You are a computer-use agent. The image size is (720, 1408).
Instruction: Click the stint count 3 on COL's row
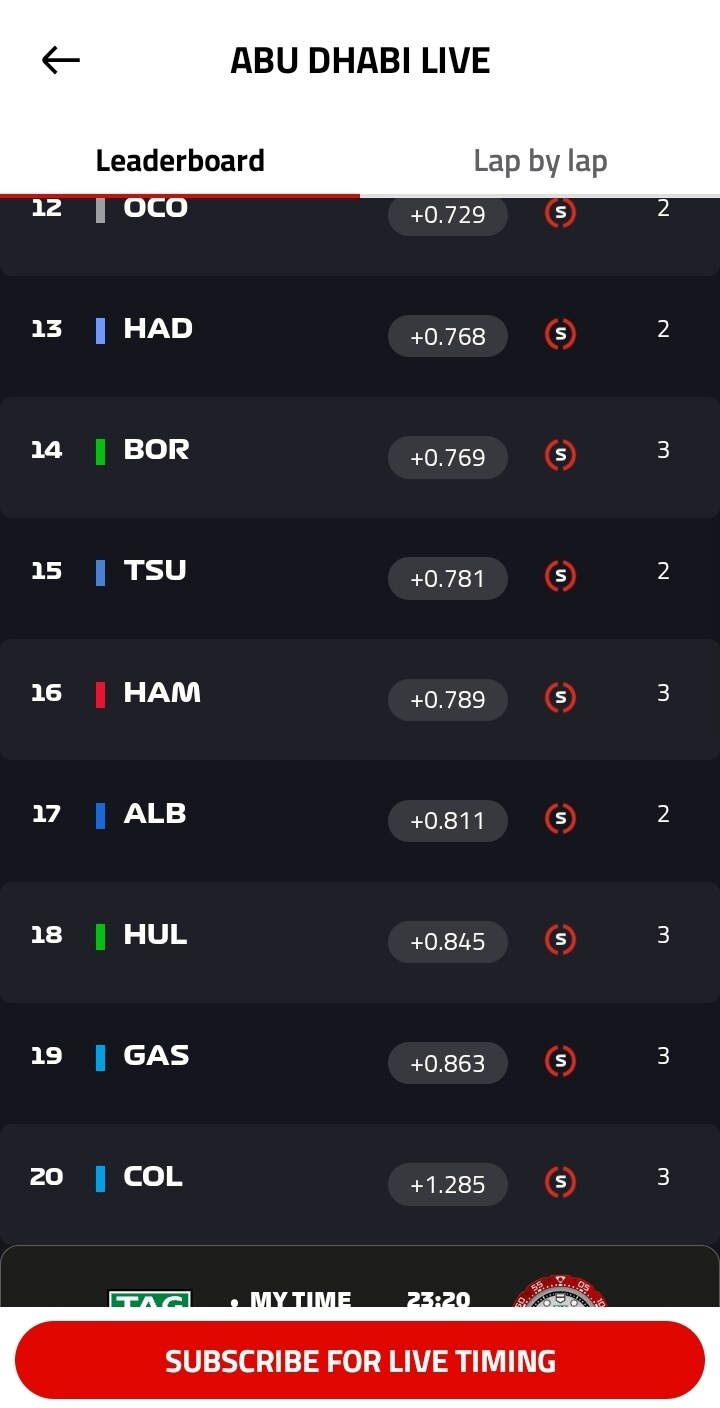click(663, 1177)
